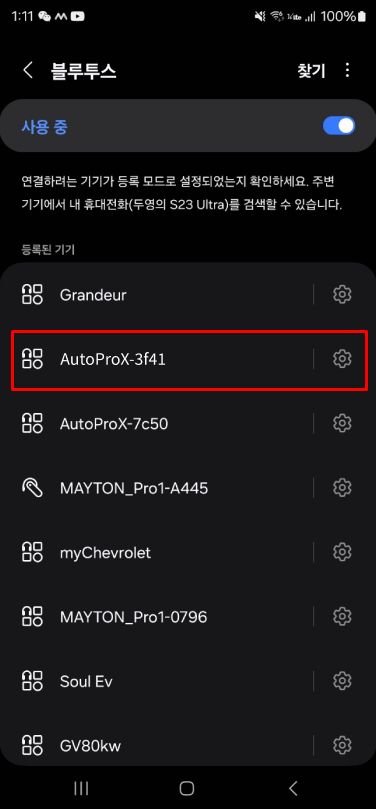Image resolution: width=376 pixels, height=809 pixels.
Task: Open settings gear for Soul Ev
Action: point(341,682)
